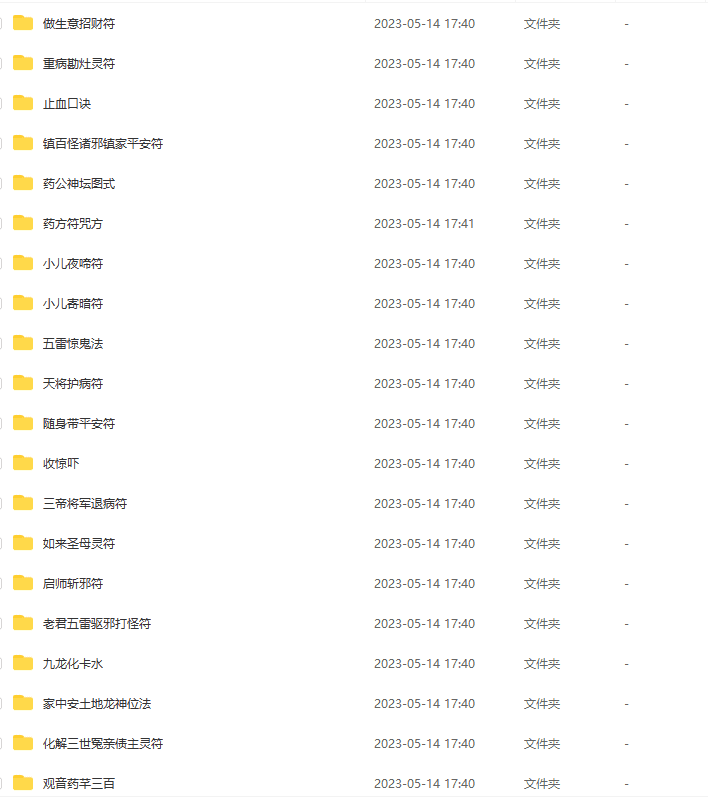This screenshot has width=708, height=811.
Task: Open the 重病勘灶灵符 folder
Action: [x=78, y=63]
